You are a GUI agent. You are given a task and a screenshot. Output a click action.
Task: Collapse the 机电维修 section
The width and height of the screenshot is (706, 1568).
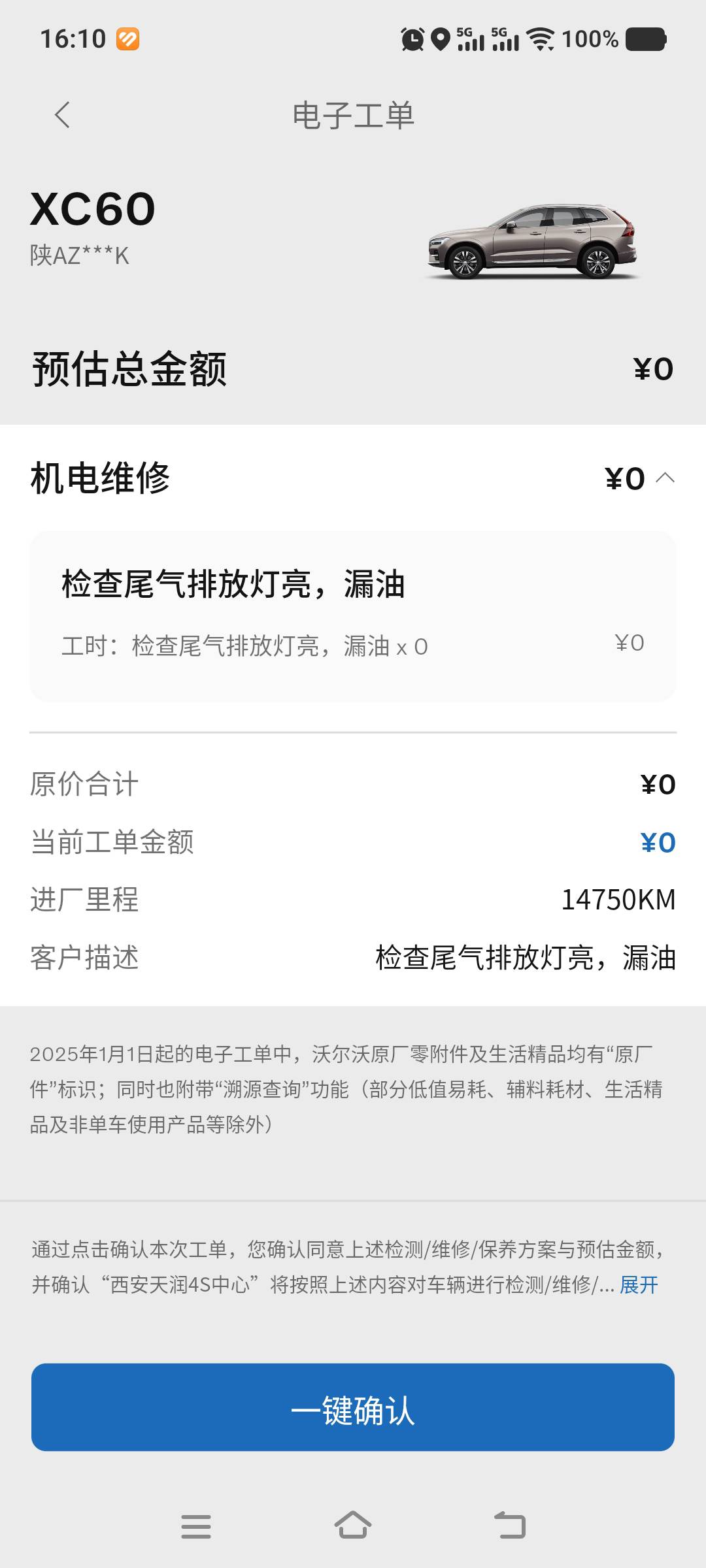click(665, 478)
